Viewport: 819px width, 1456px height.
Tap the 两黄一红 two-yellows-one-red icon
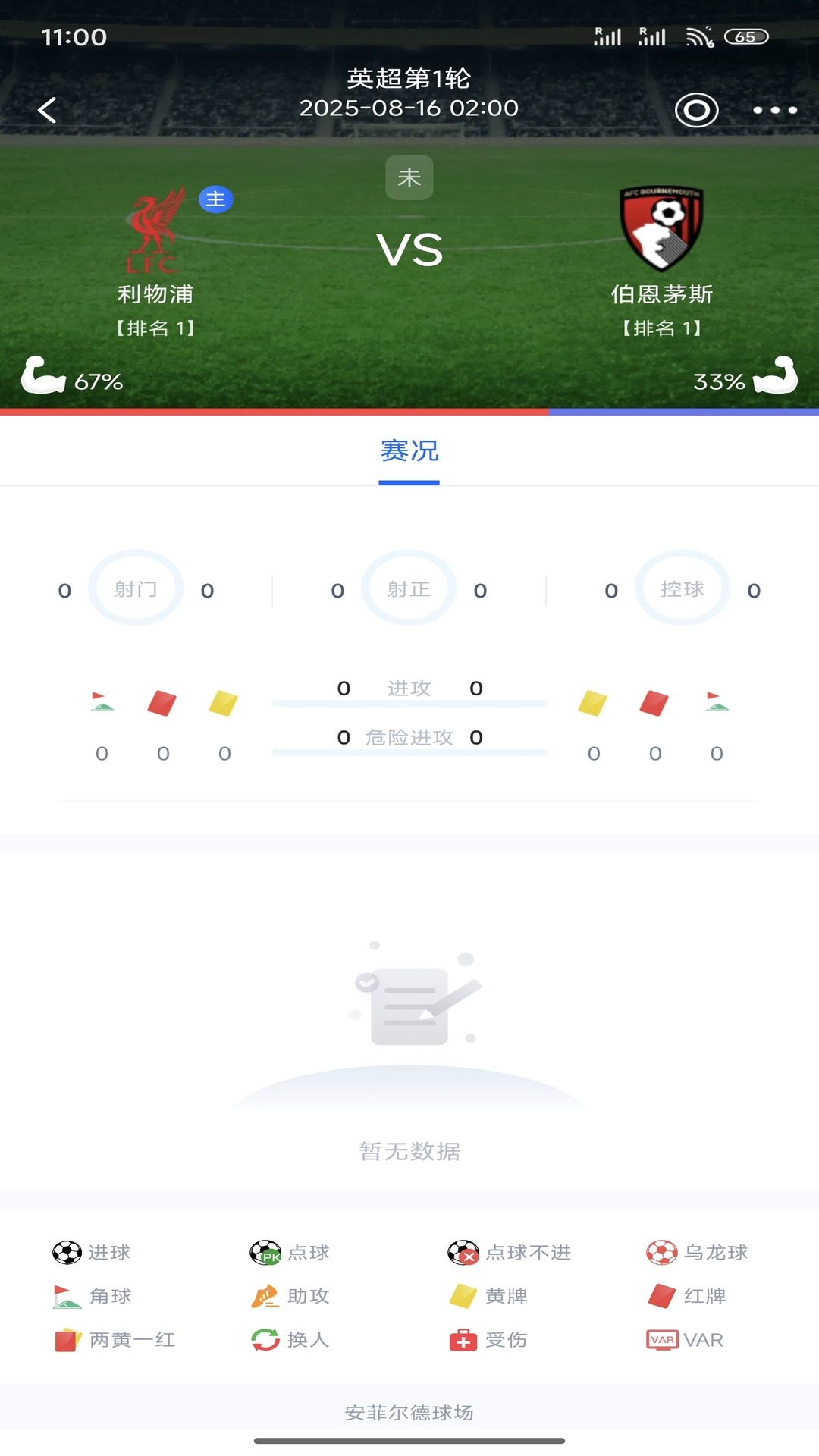click(68, 1340)
